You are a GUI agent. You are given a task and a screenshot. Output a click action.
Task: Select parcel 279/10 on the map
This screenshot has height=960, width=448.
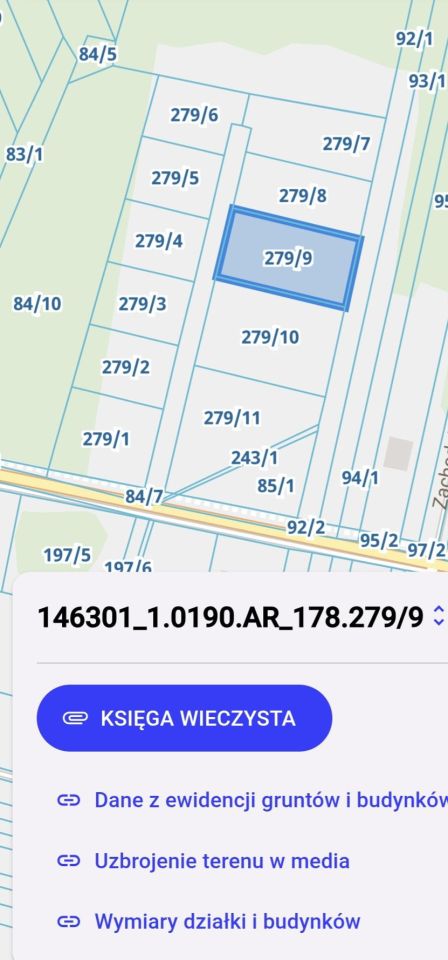[270, 337]
